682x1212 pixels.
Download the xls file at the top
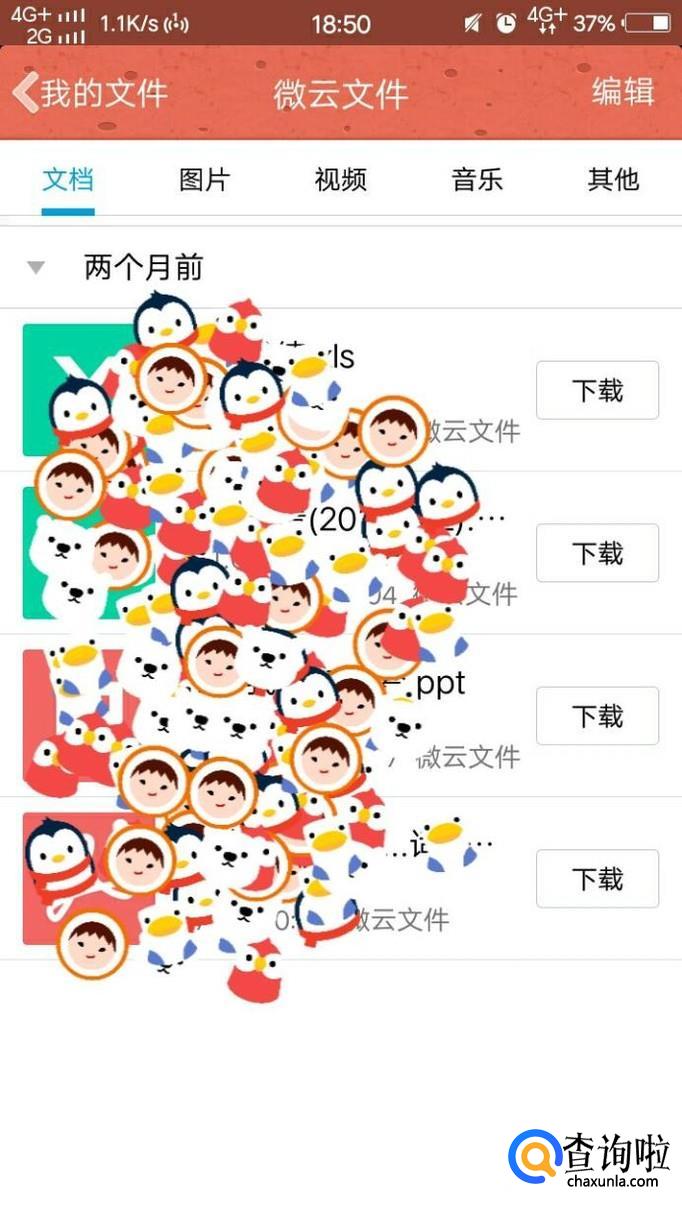coord(598,390)
